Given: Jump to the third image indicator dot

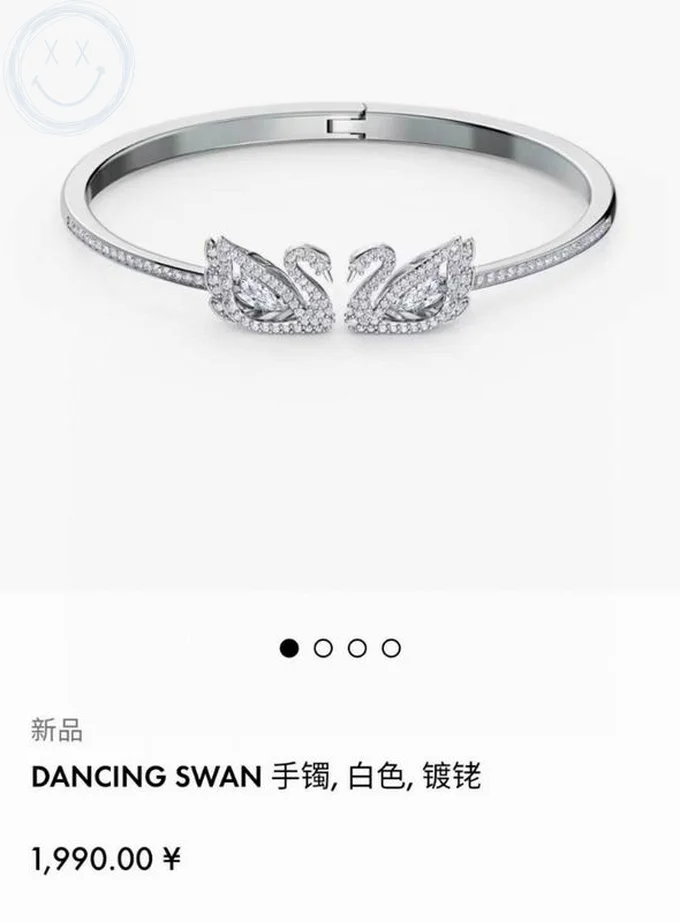Looking at the screenshot, I should click(357, 648).
